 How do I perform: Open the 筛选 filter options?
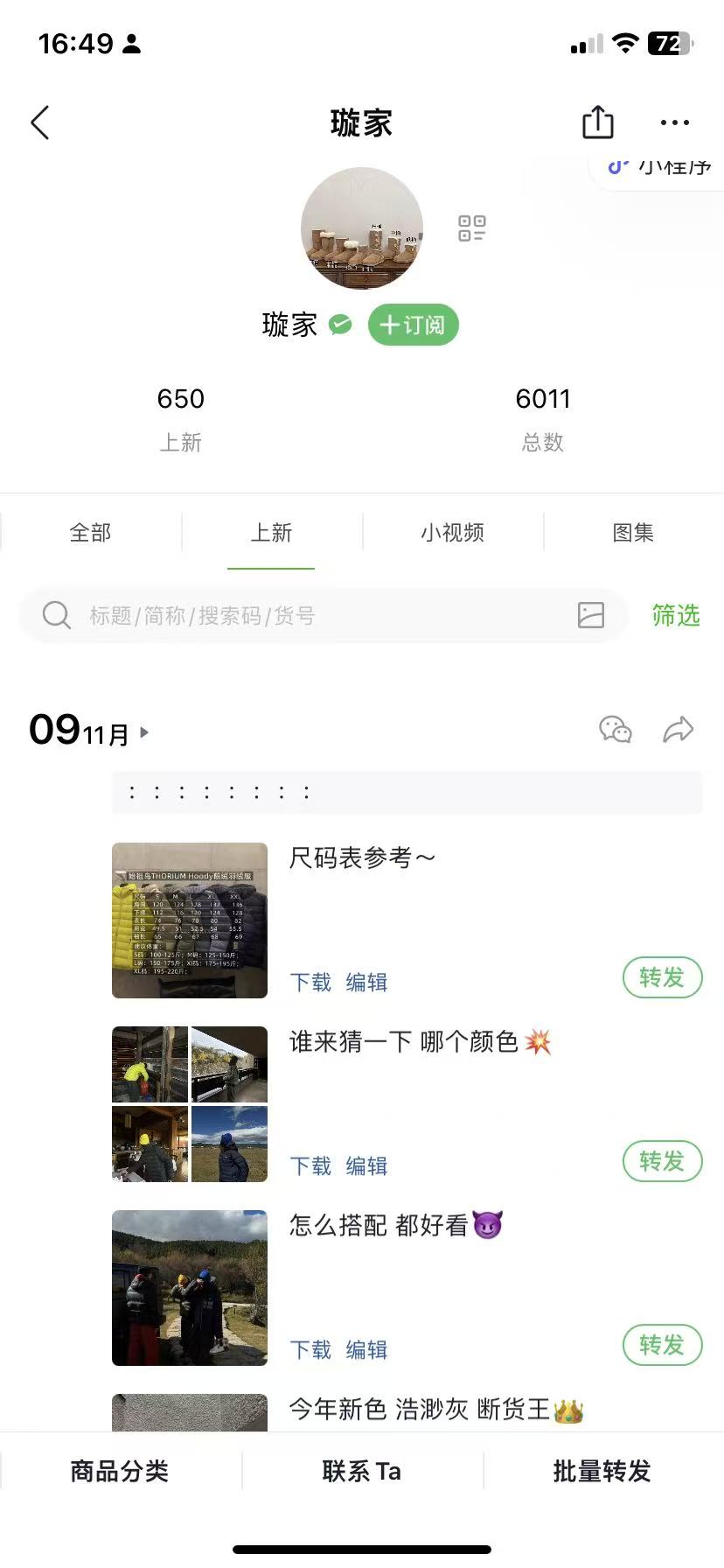676,616
